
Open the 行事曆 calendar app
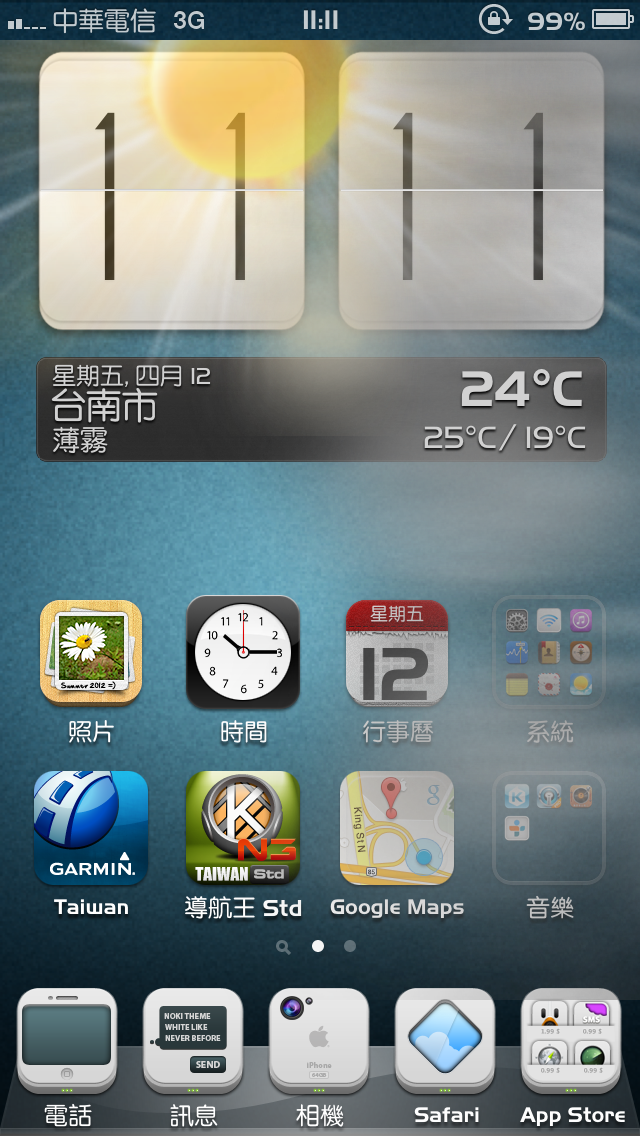pyautogui.click(x=397, y=652)
